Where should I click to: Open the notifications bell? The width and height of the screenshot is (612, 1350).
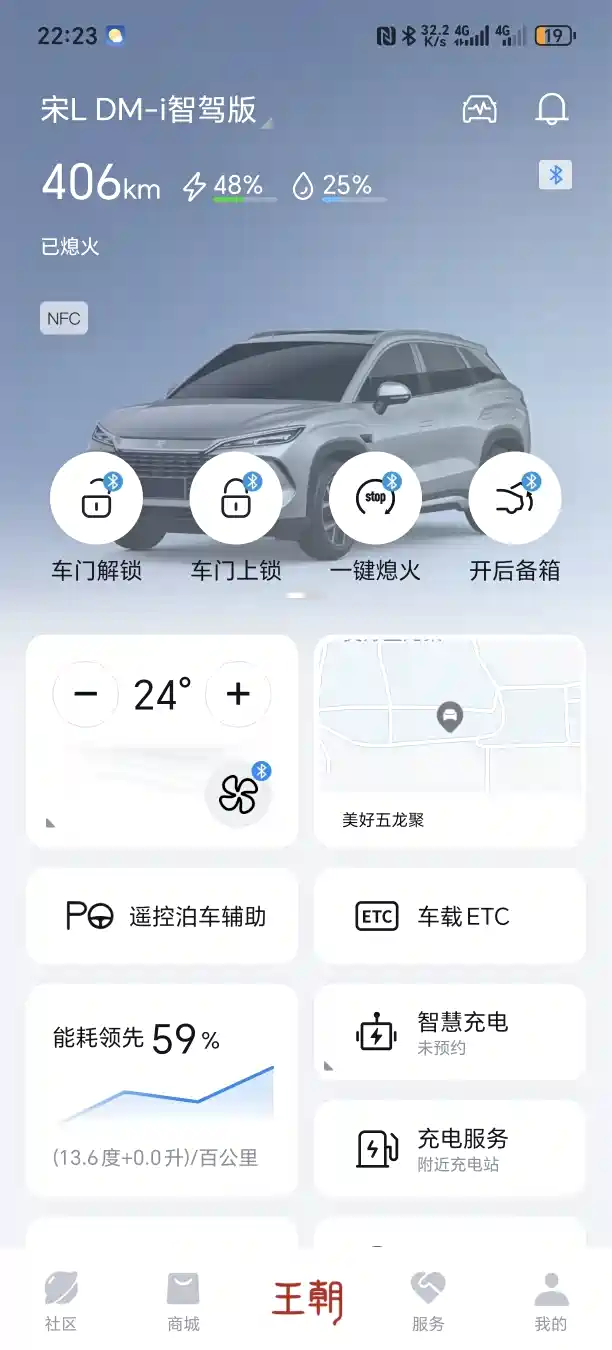tap(551, 108)
